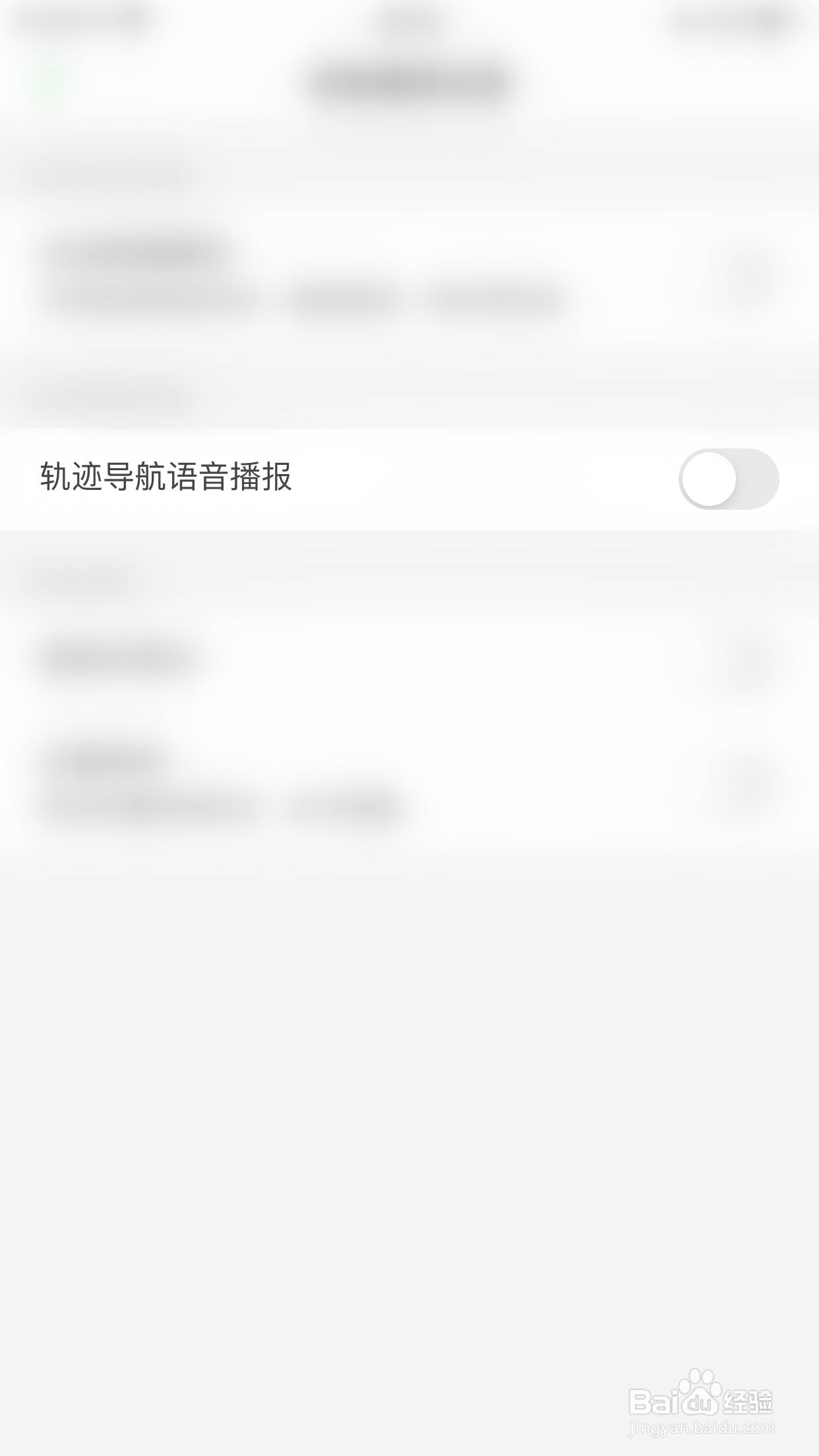Toggle the voice broadcast switch off row

tap(409, 479)
